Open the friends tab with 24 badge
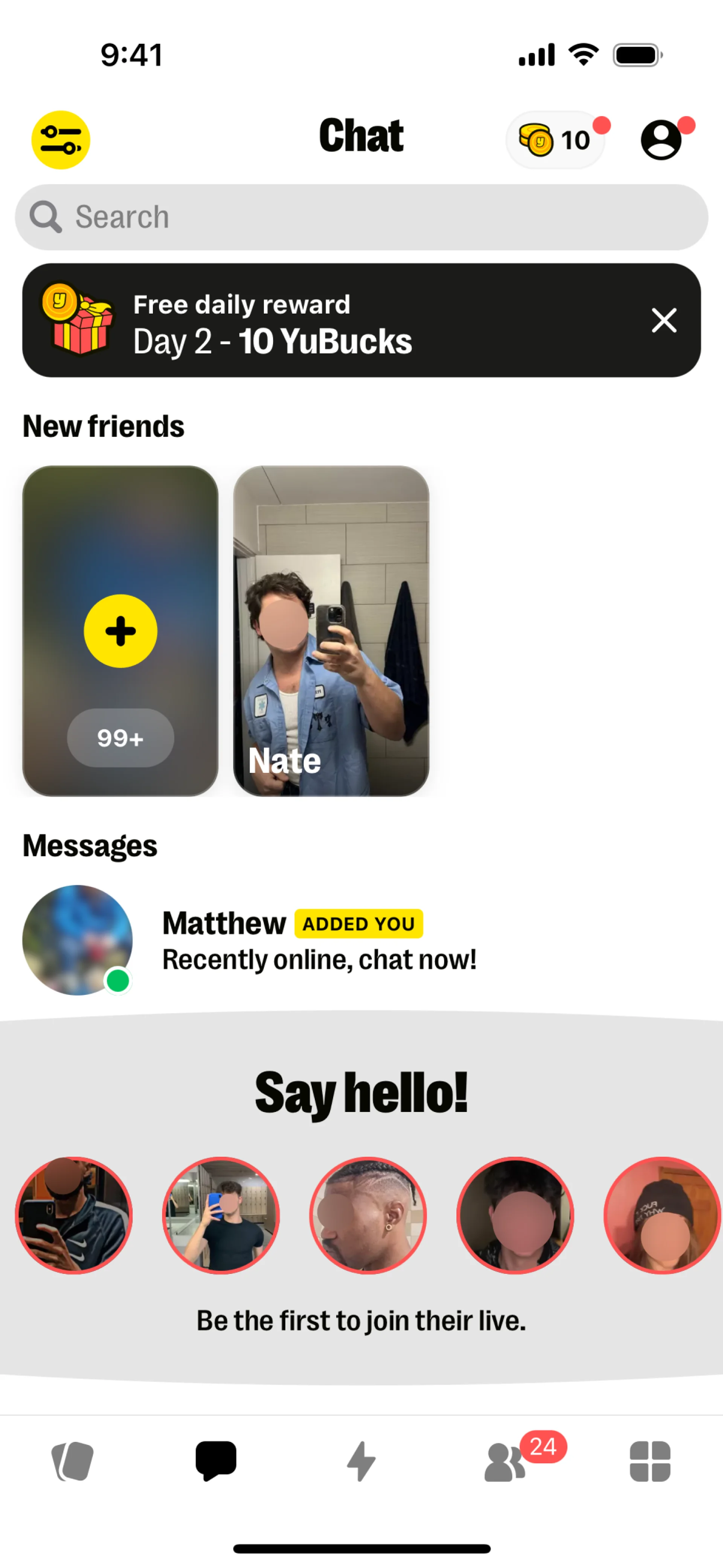Viewport: 723px width, 1568px height. point(505,1461)
